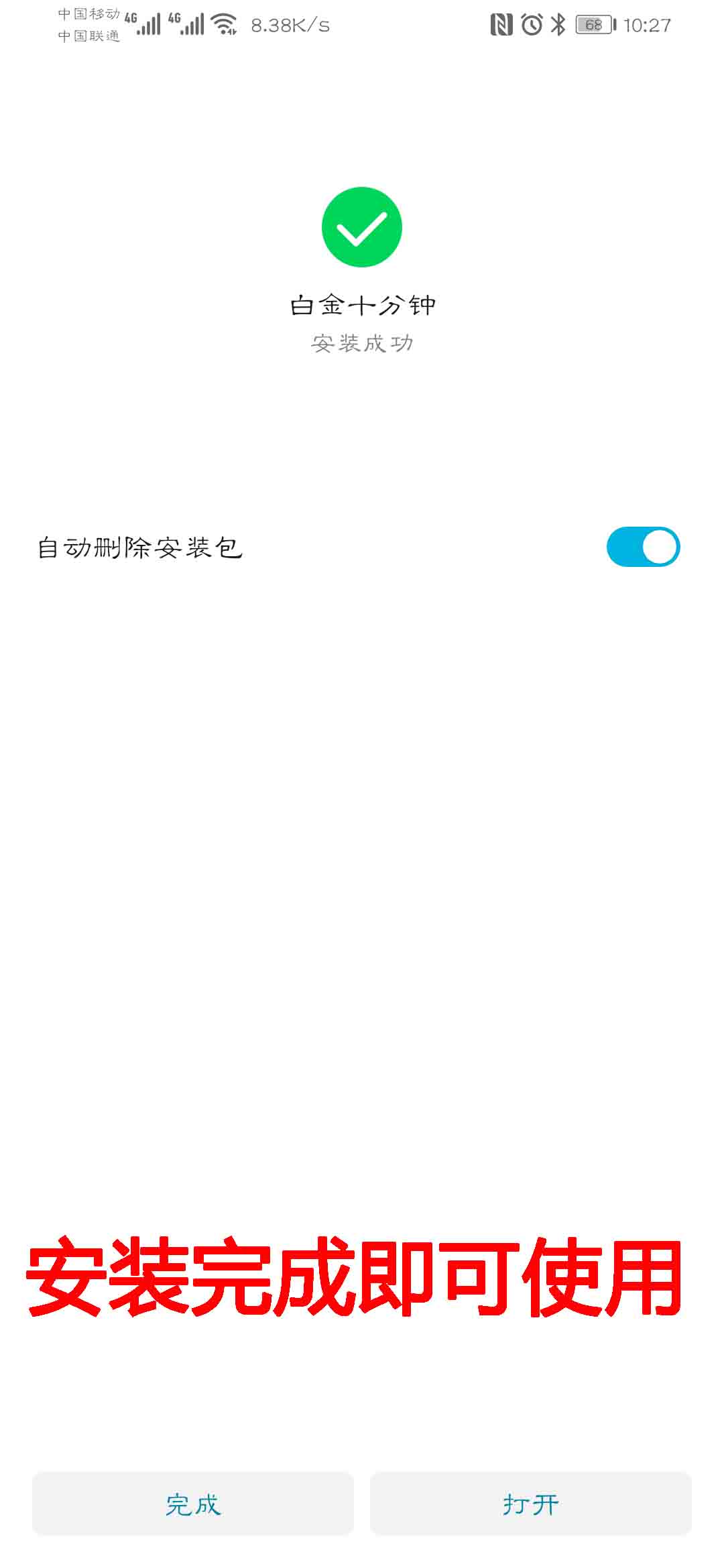Turn off the 自动删除安装包 switch
The width and height of the screenshot is (724, 1568).
pyautogui.click(x=643, y=547)
